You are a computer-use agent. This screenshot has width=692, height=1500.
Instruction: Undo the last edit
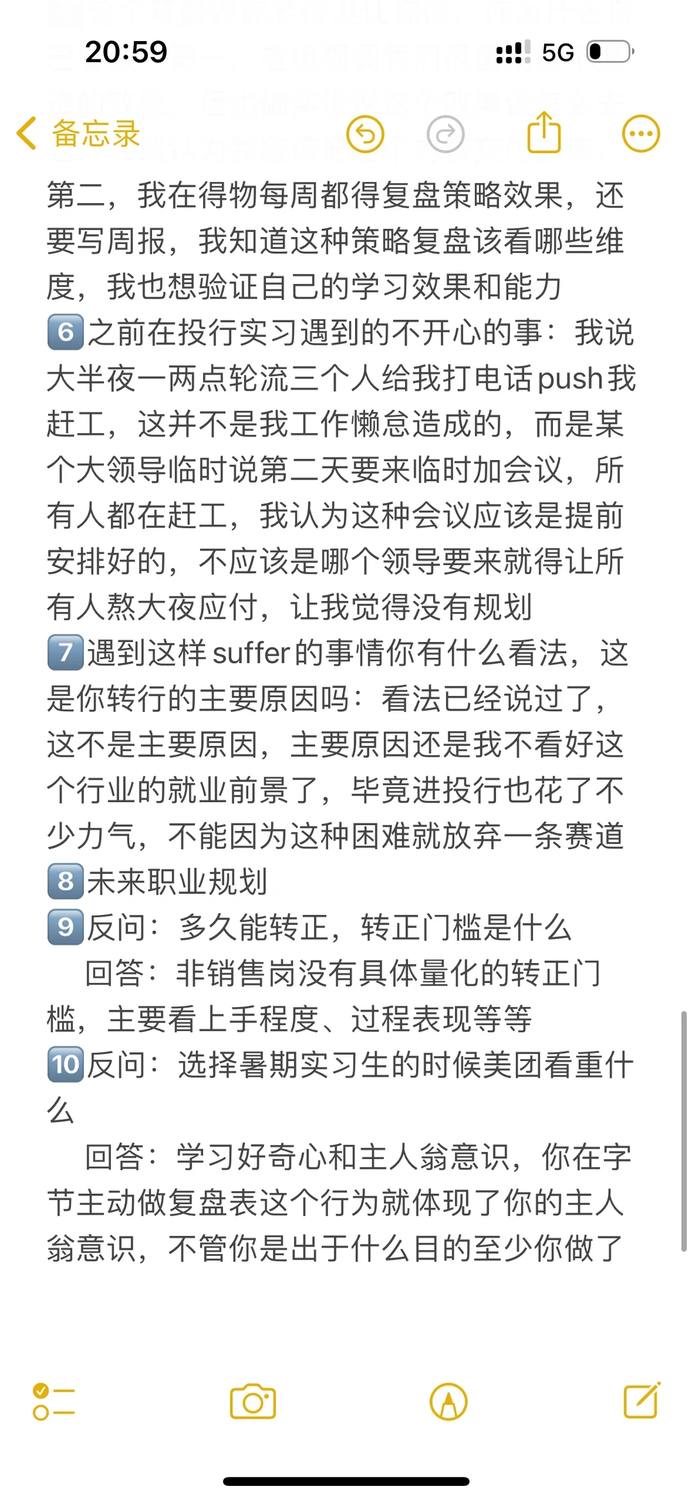pos(365,134)
